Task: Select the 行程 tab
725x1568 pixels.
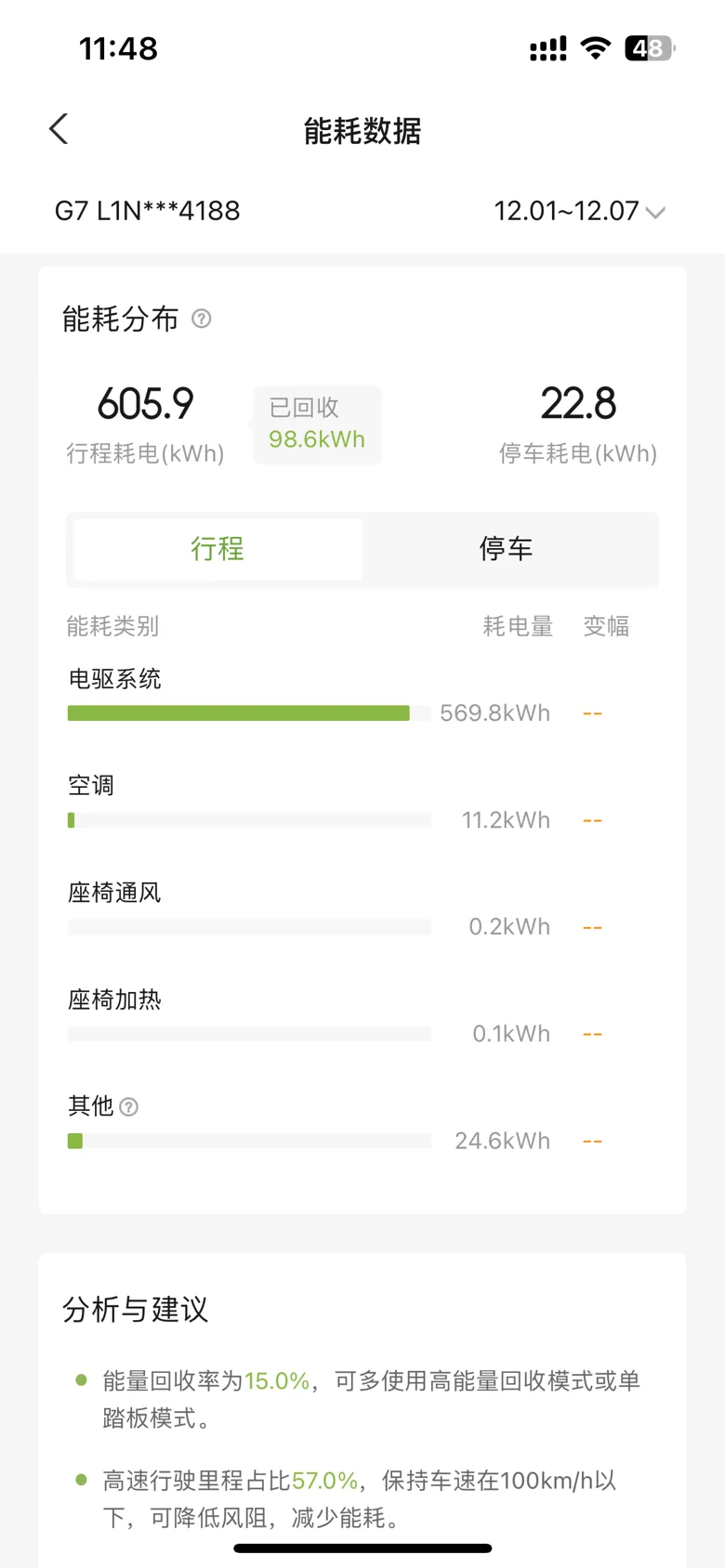Action: [x=217, y=549]
